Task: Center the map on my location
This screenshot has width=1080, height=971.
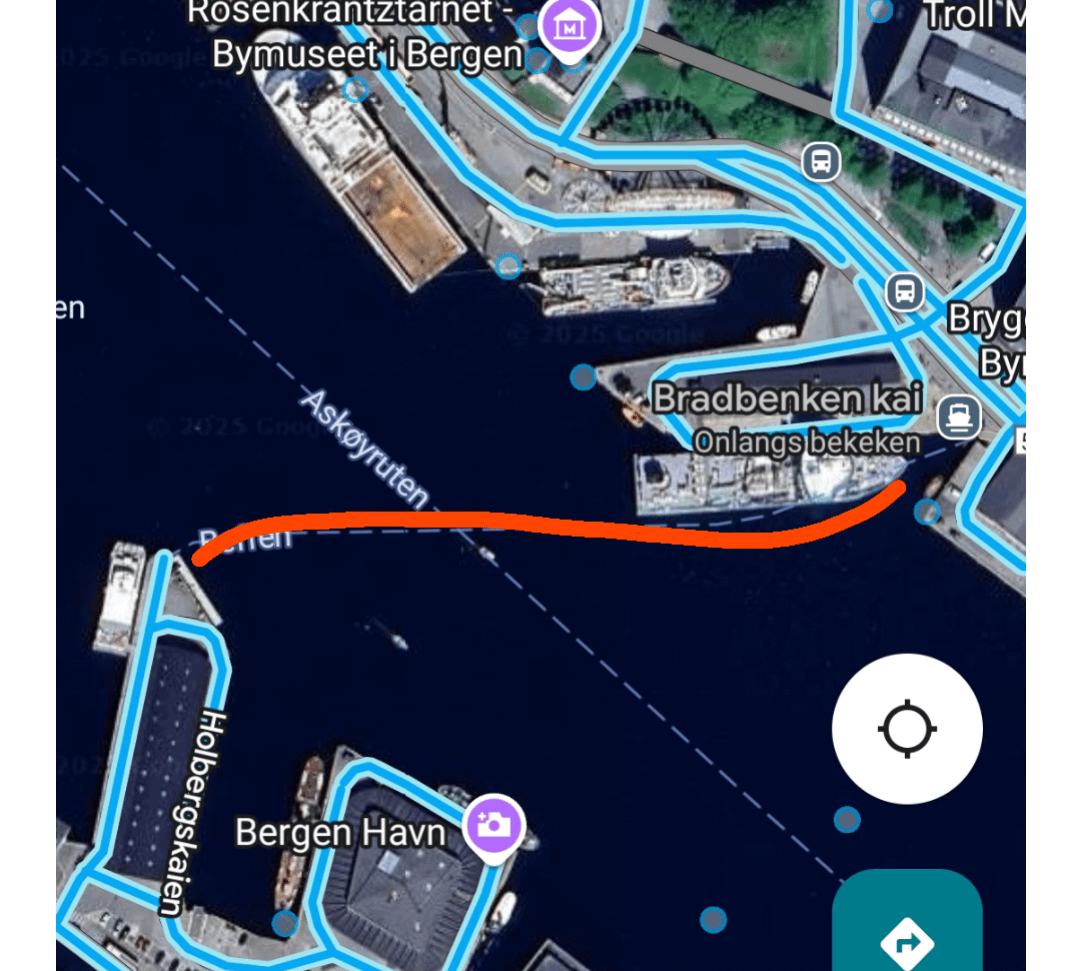Action: 907,729
